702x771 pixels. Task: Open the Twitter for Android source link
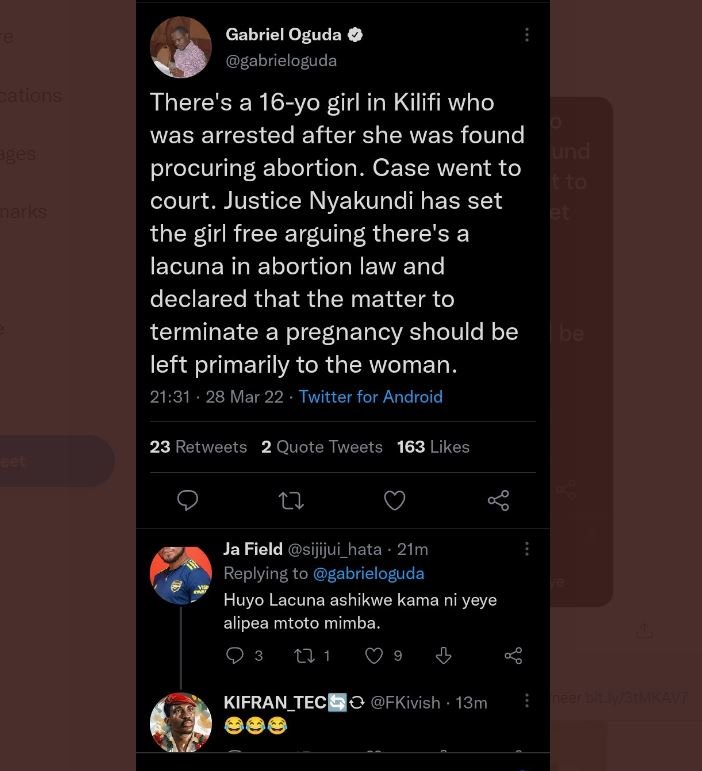click(370, 397)
